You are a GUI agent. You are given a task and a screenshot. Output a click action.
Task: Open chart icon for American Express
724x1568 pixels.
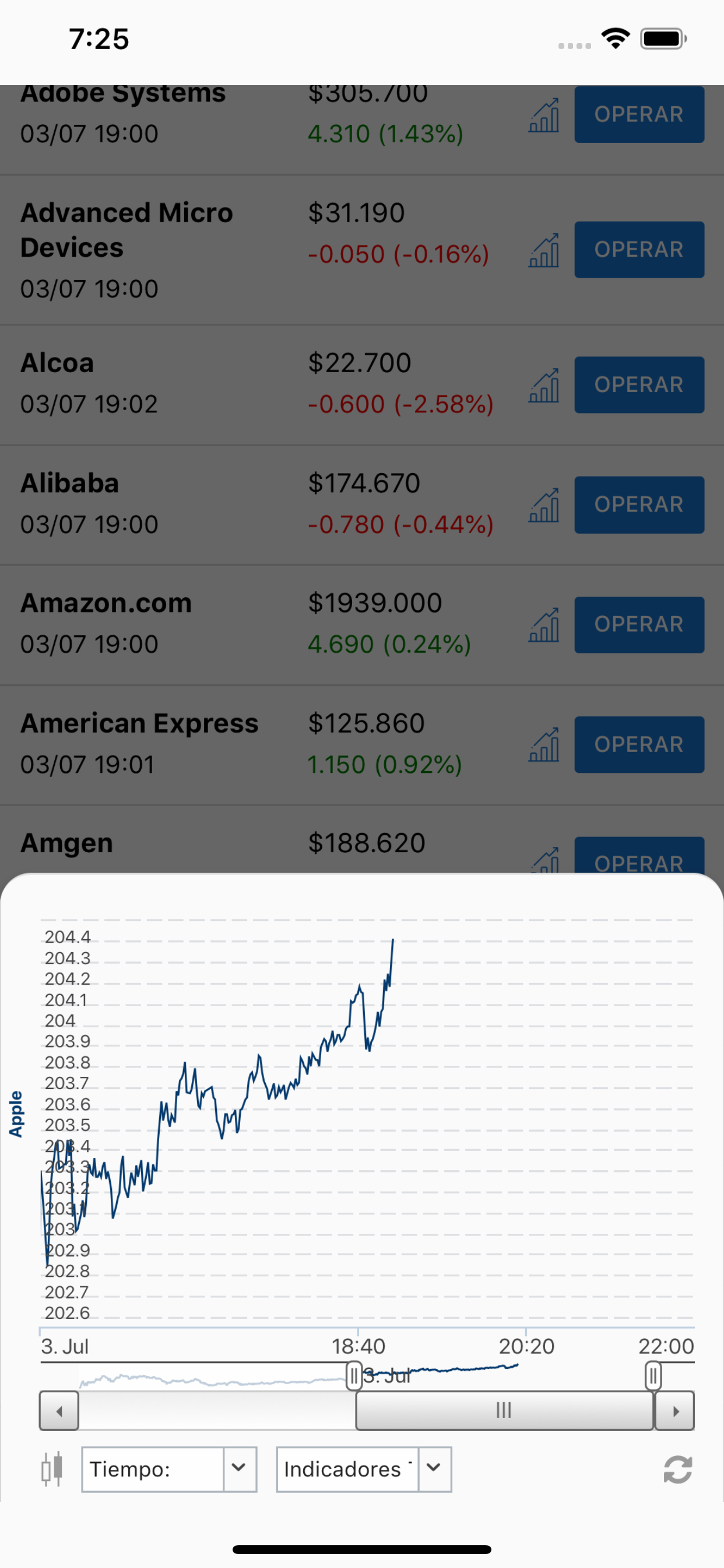point(544,744)
